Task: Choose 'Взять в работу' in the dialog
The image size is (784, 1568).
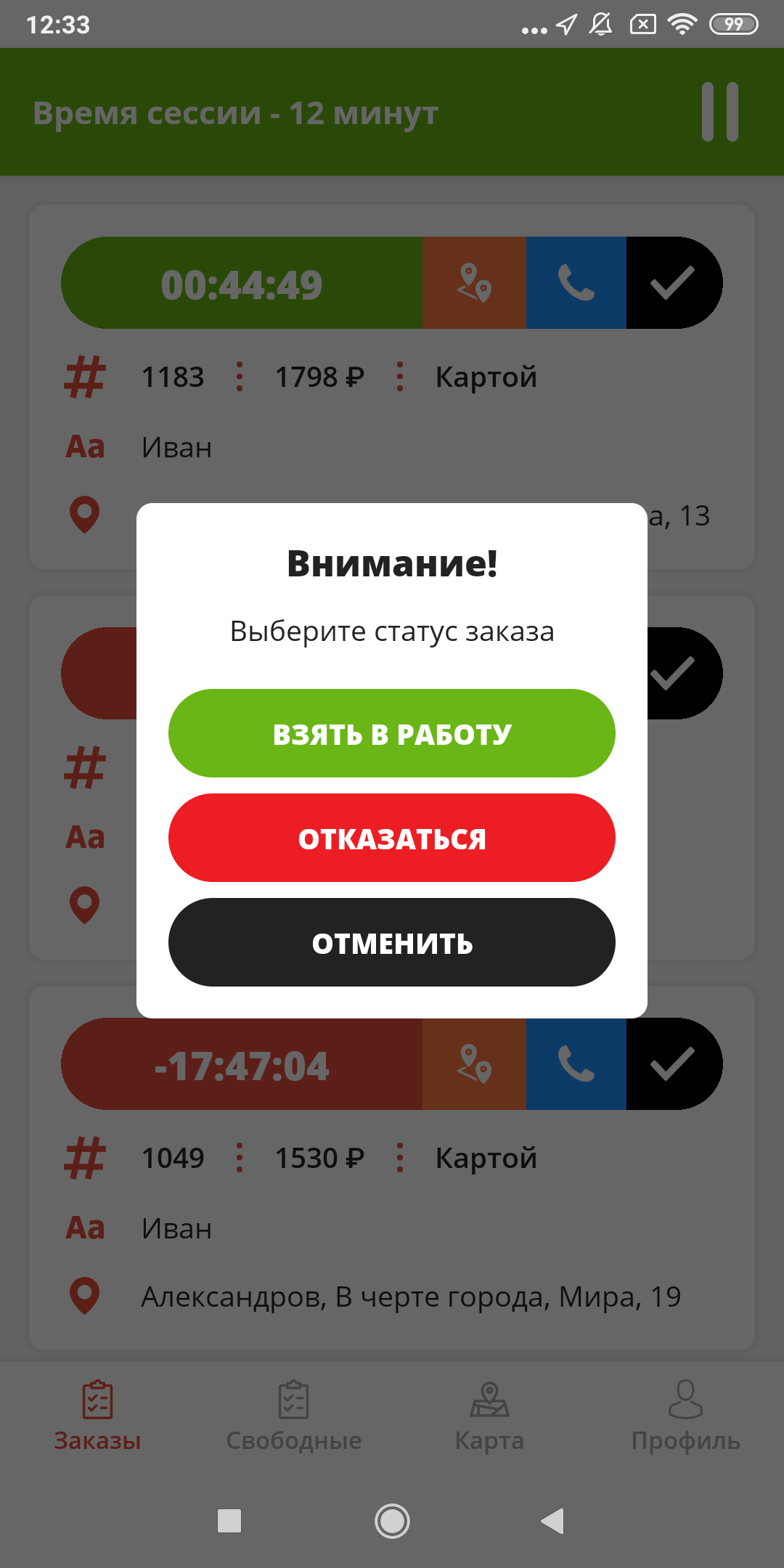Action: (x=392, y=733)
